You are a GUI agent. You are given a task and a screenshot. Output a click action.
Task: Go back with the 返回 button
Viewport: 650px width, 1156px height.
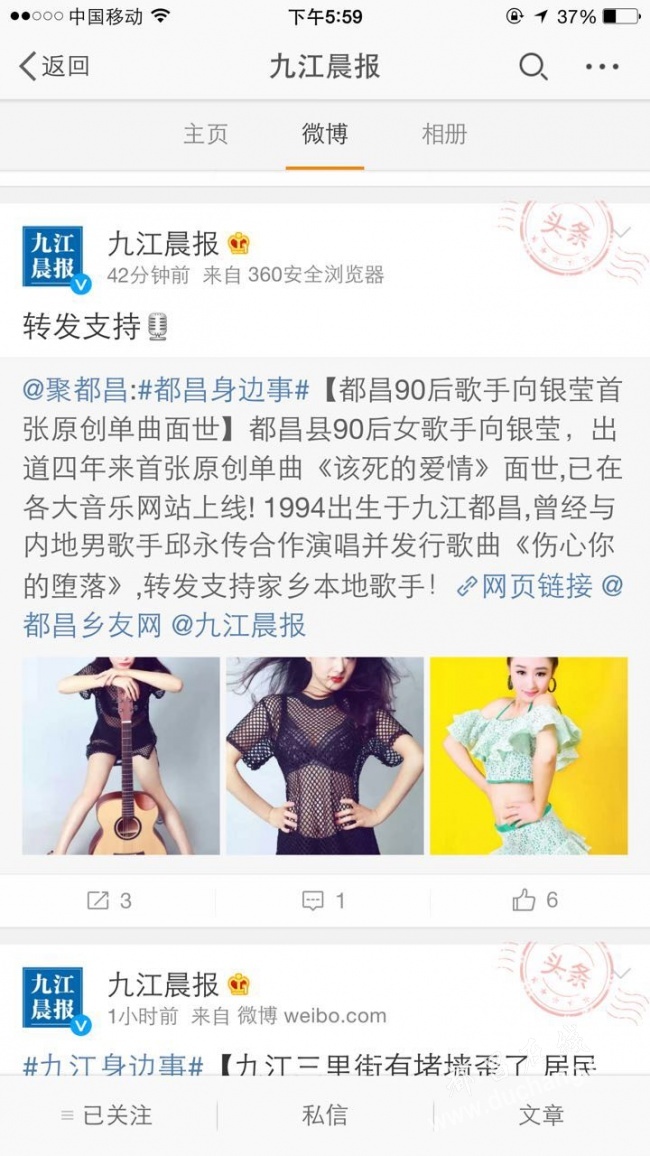(55, 67)
